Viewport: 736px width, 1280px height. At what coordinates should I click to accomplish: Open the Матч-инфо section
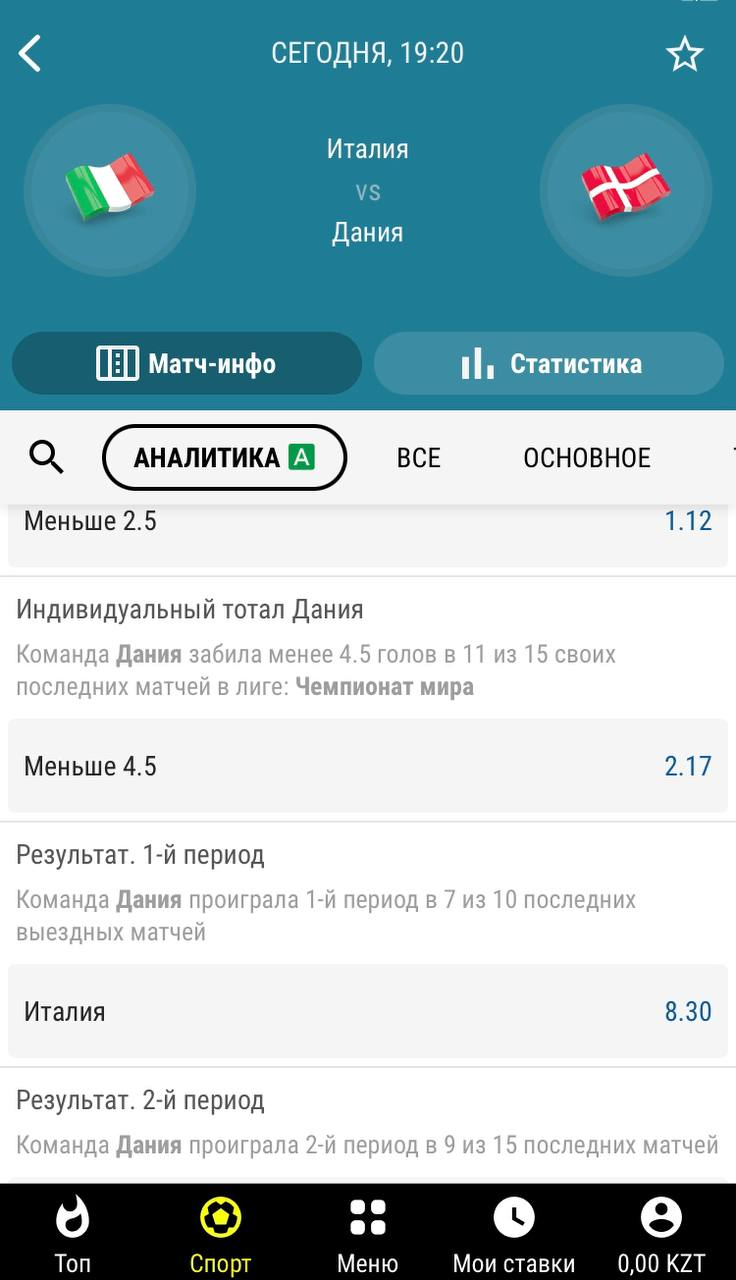(187, 363)
